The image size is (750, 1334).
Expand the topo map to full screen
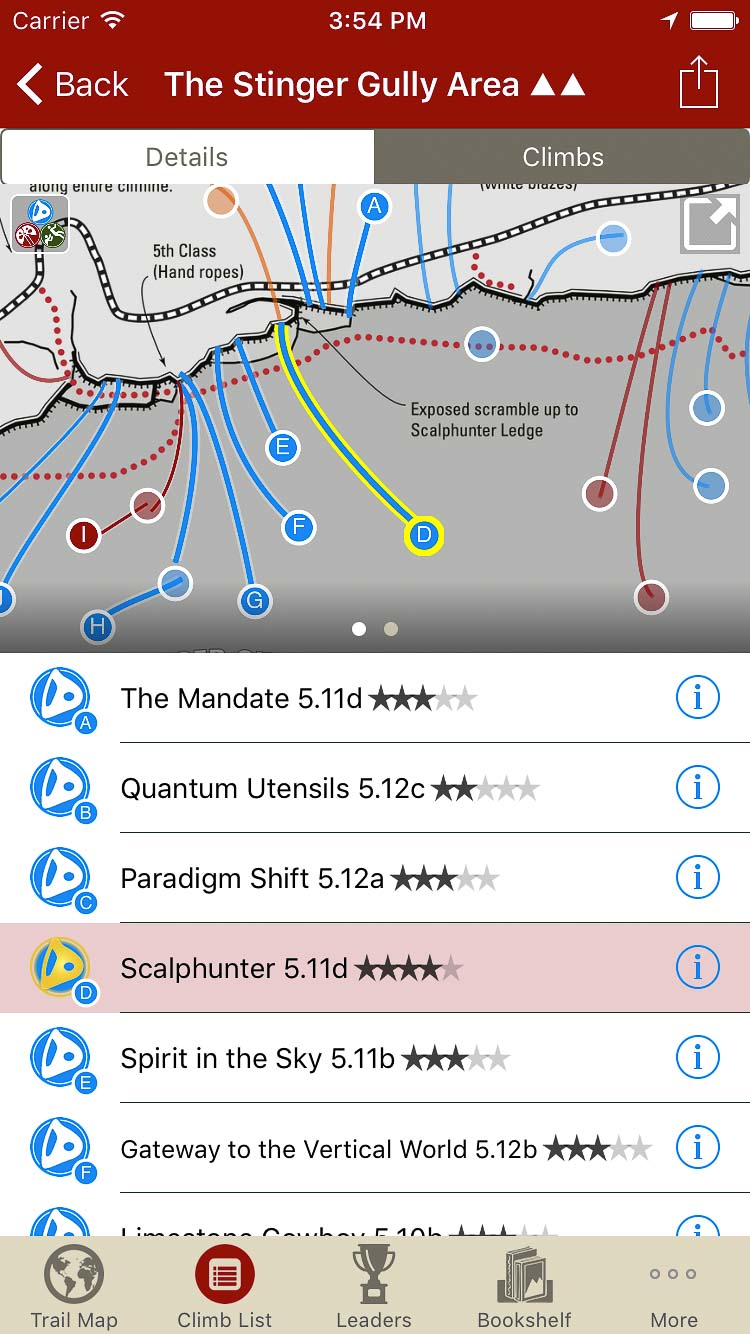(x=709, y=224)
